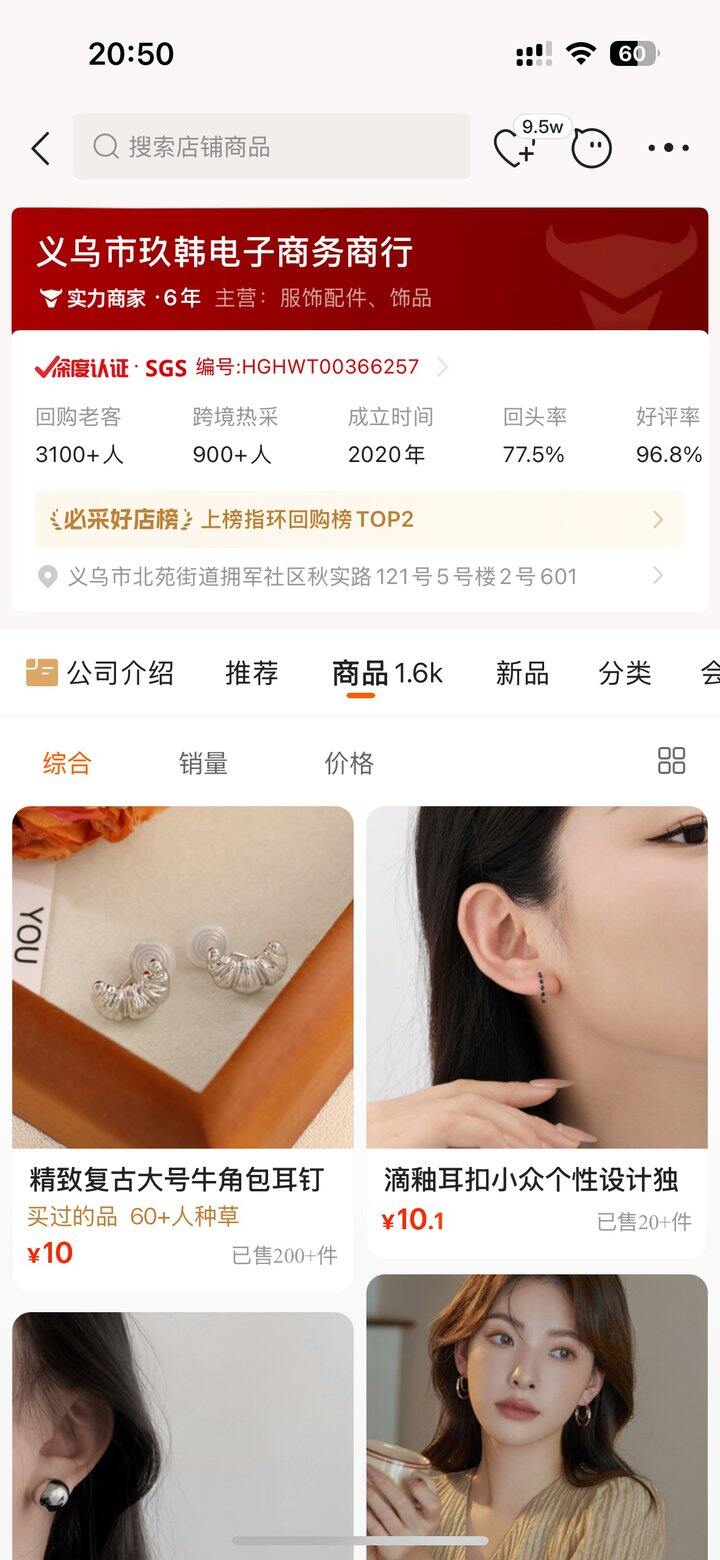Contact customer service via the face icon
Viewport: 720px width, 1560px height.
pyautogui.click(x=591, y=148)
